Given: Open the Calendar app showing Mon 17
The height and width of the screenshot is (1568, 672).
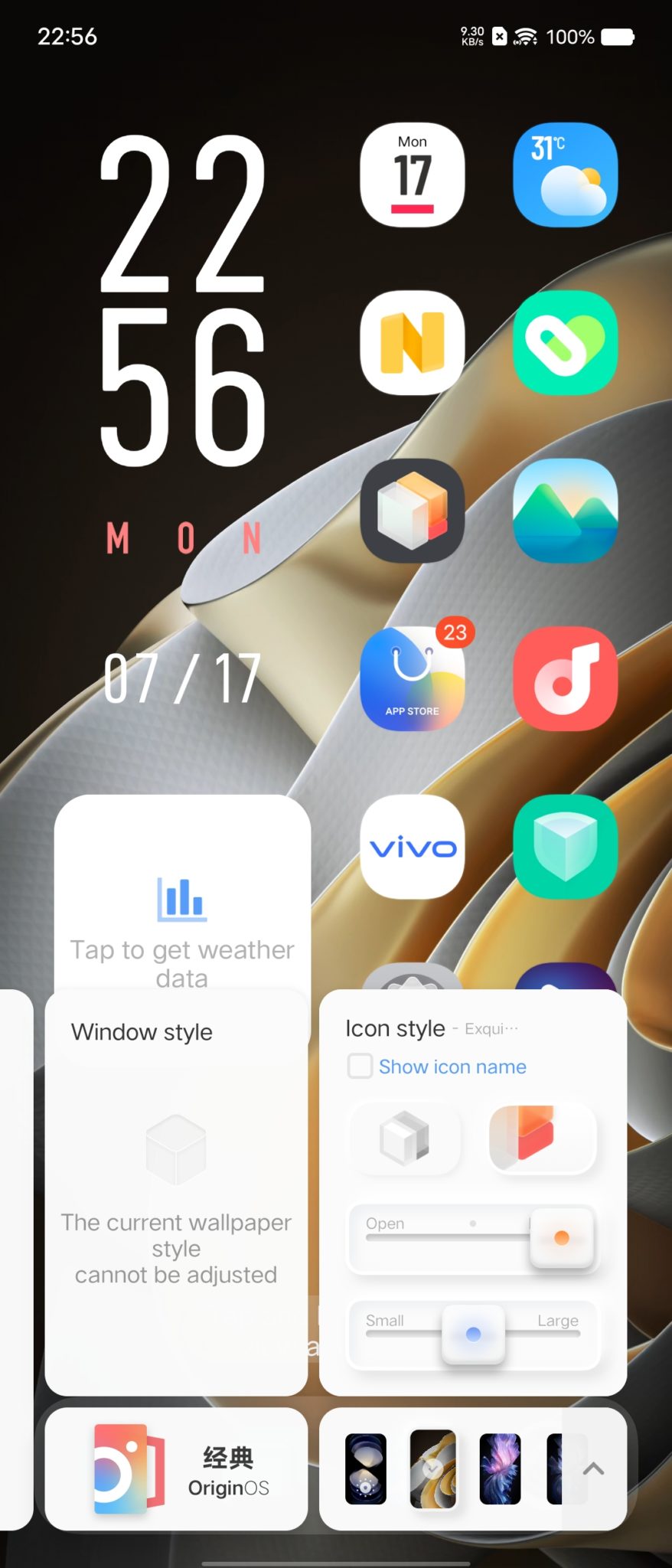Looking at the screenshot, I should point(412,175).
